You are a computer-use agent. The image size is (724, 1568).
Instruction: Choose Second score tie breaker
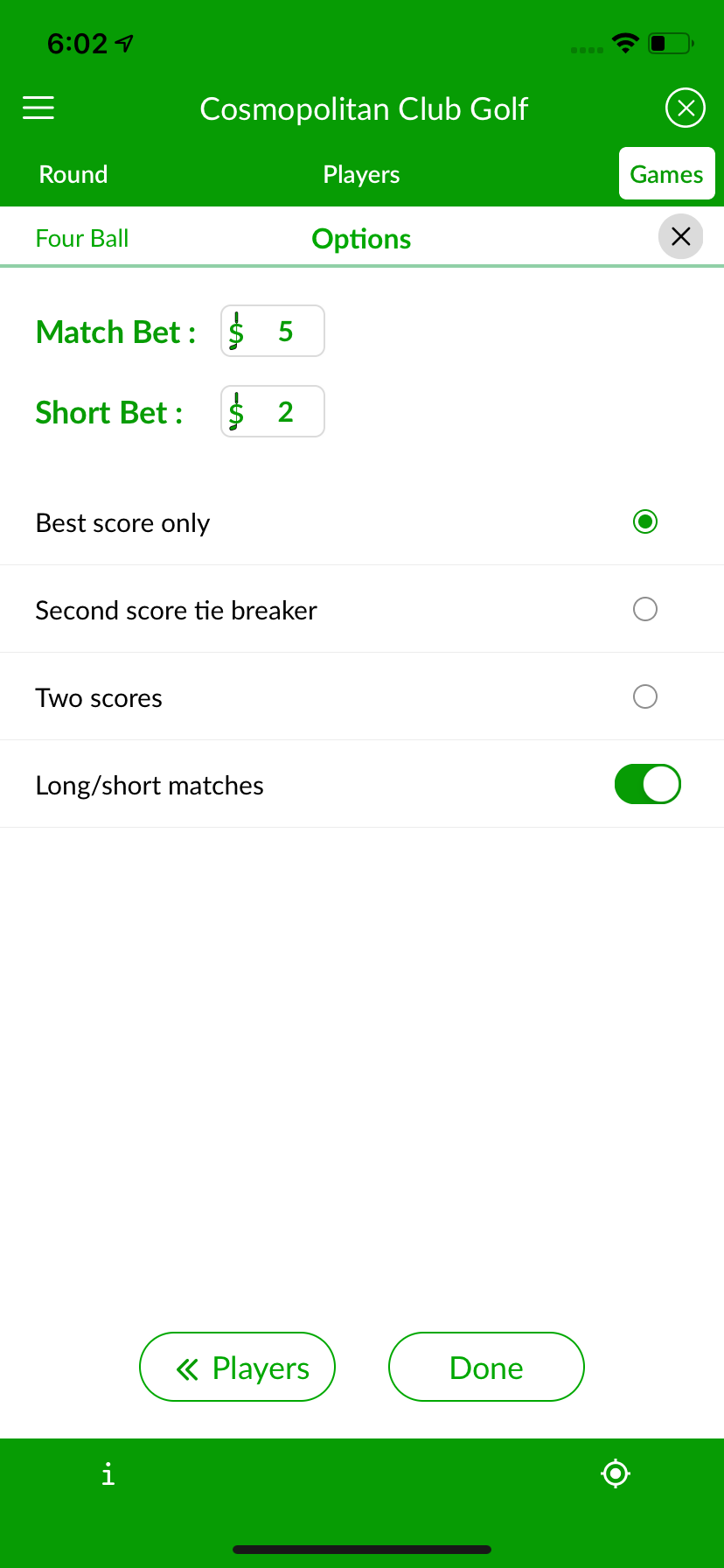pyautogui.click(x=644, y=609)
